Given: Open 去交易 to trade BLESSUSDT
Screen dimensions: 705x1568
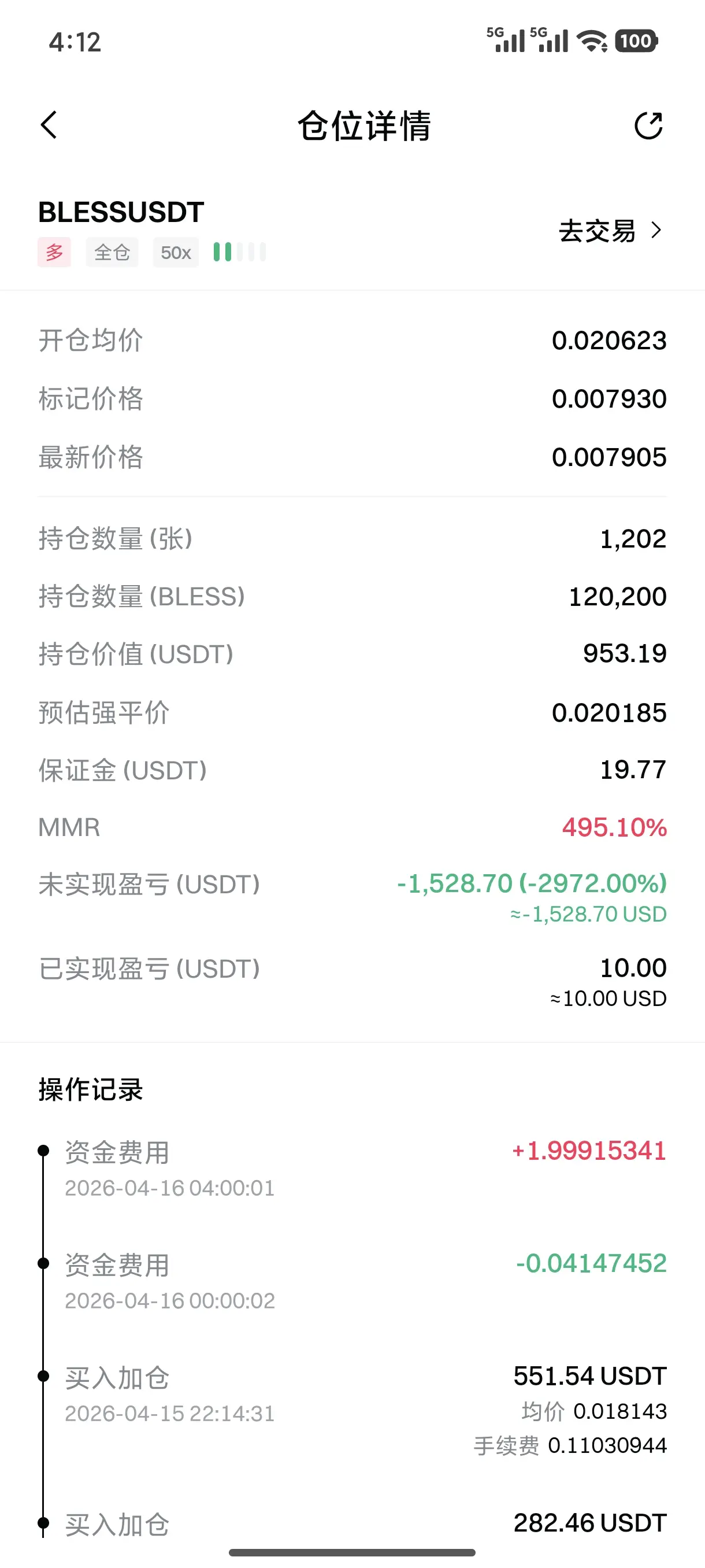Looking at the screenshot, I should tap(610, 231).
